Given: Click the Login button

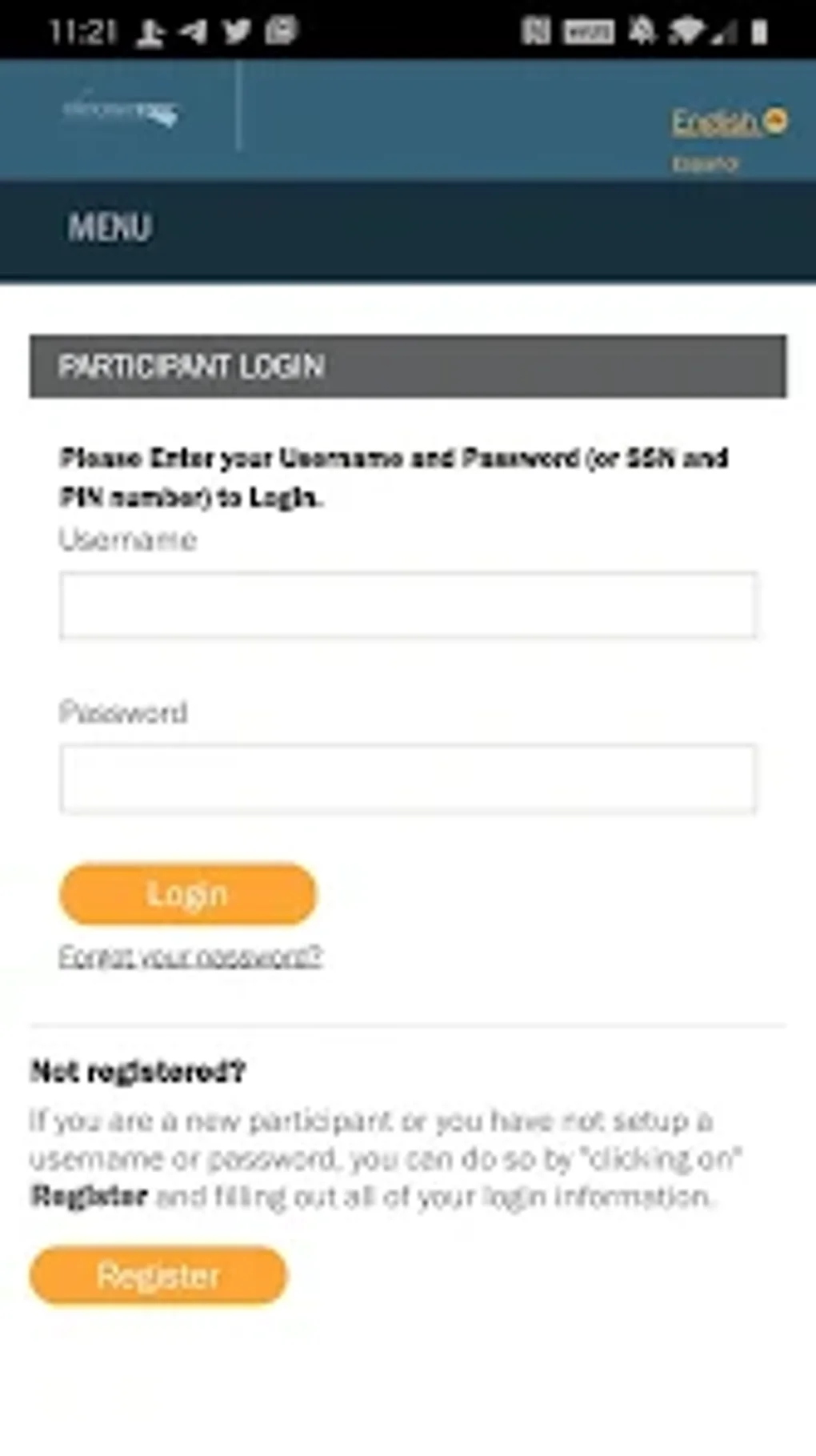Looking at the screenshot, I should coord(186,894).
